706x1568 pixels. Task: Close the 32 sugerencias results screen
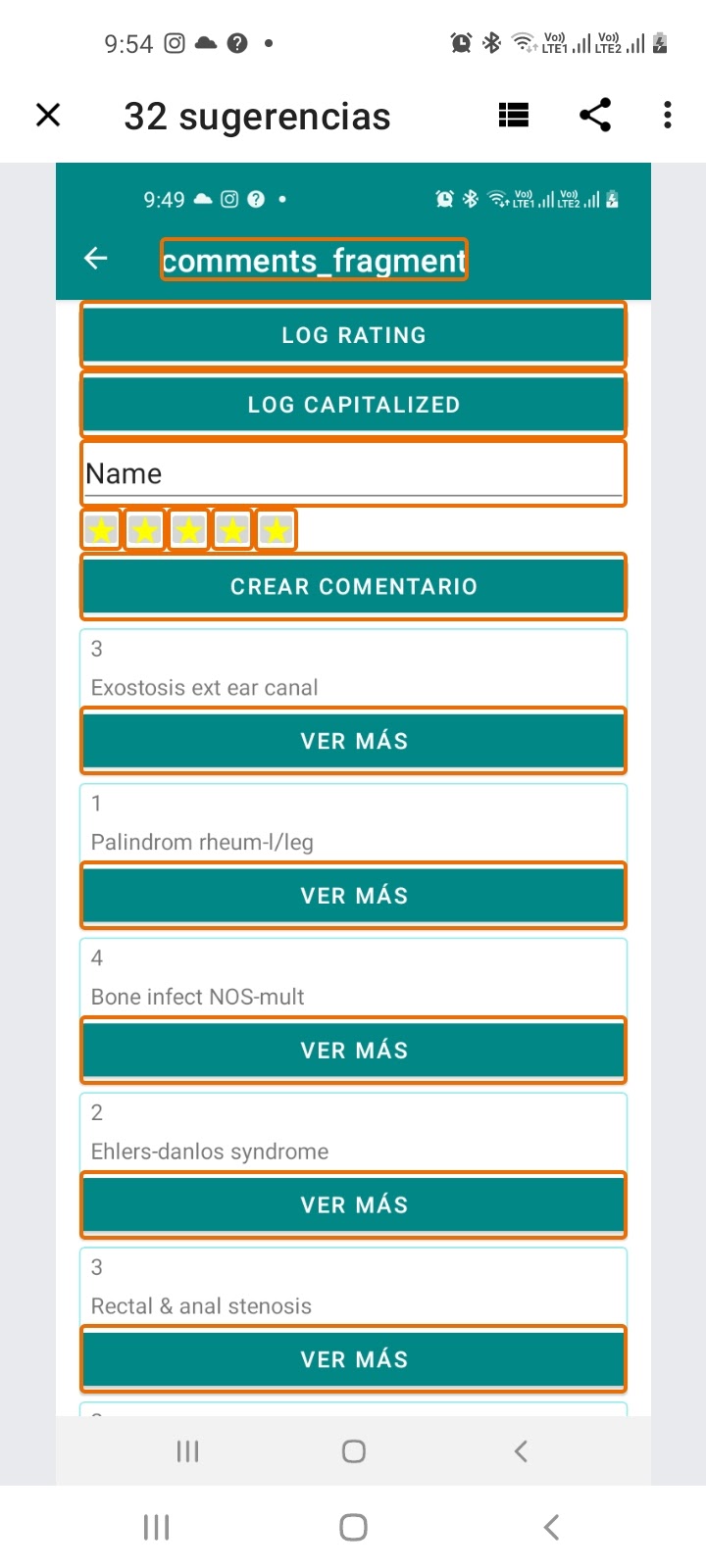48,116
